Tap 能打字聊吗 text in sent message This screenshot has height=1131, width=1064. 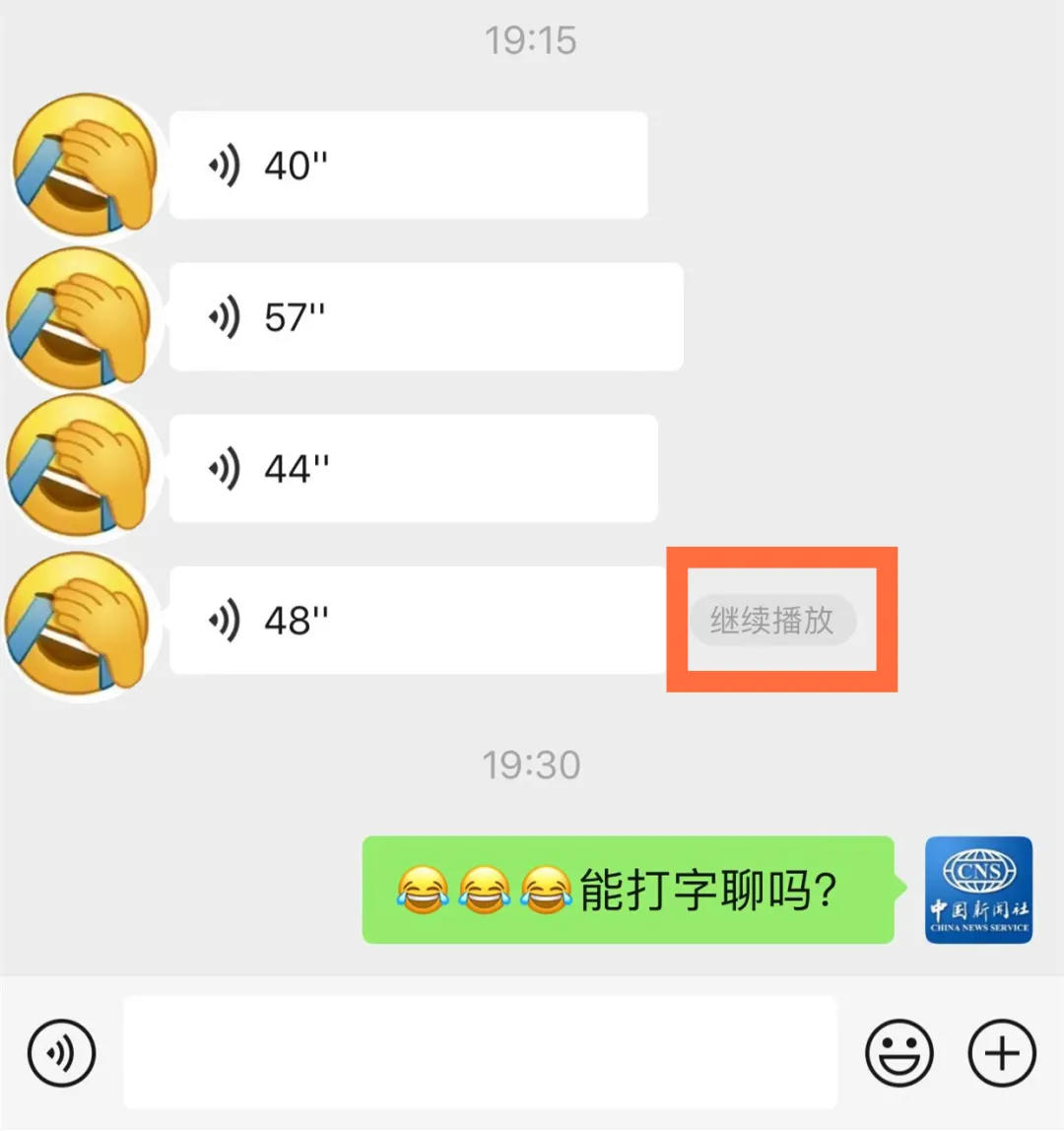coord(709,889)
